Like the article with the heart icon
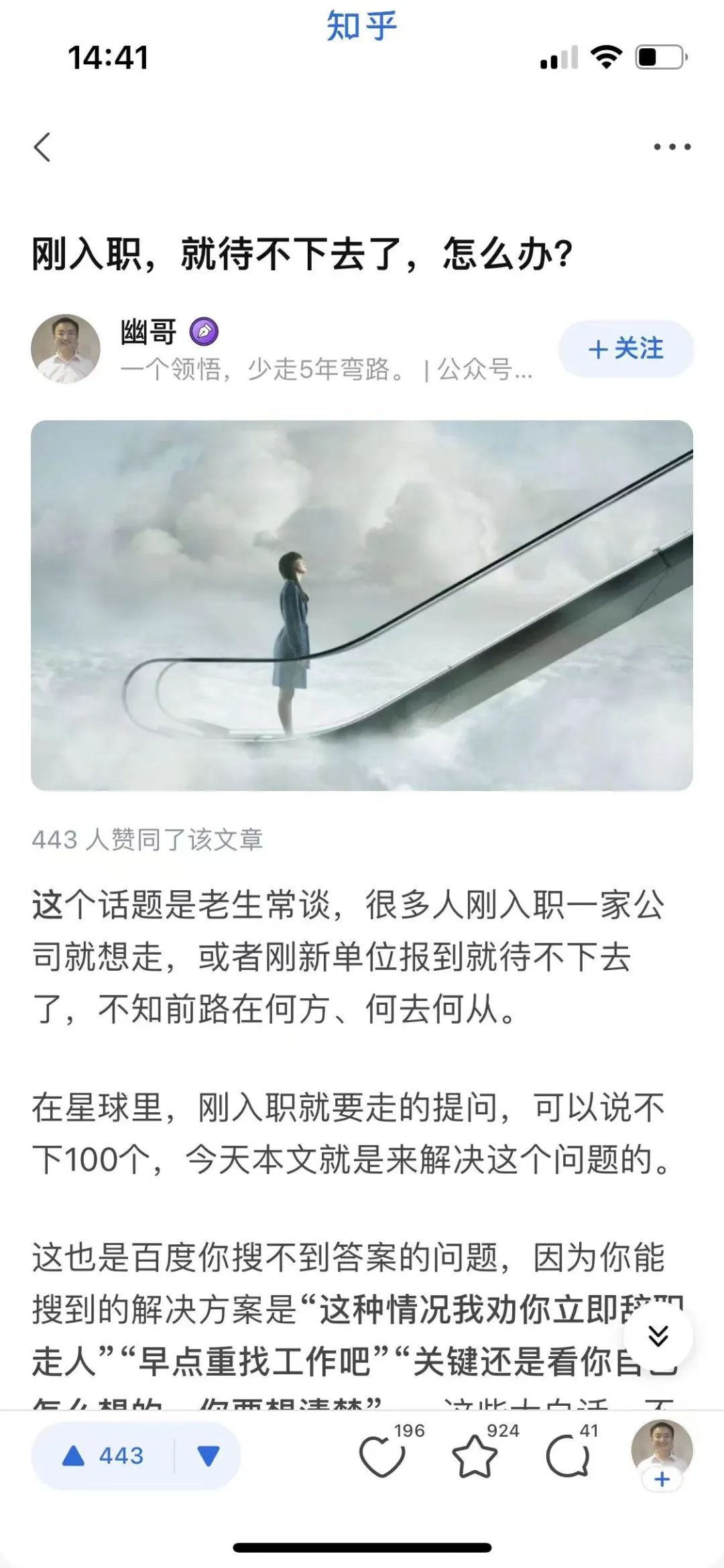This screenshot has height=1568, width=724. (382, 1457)
